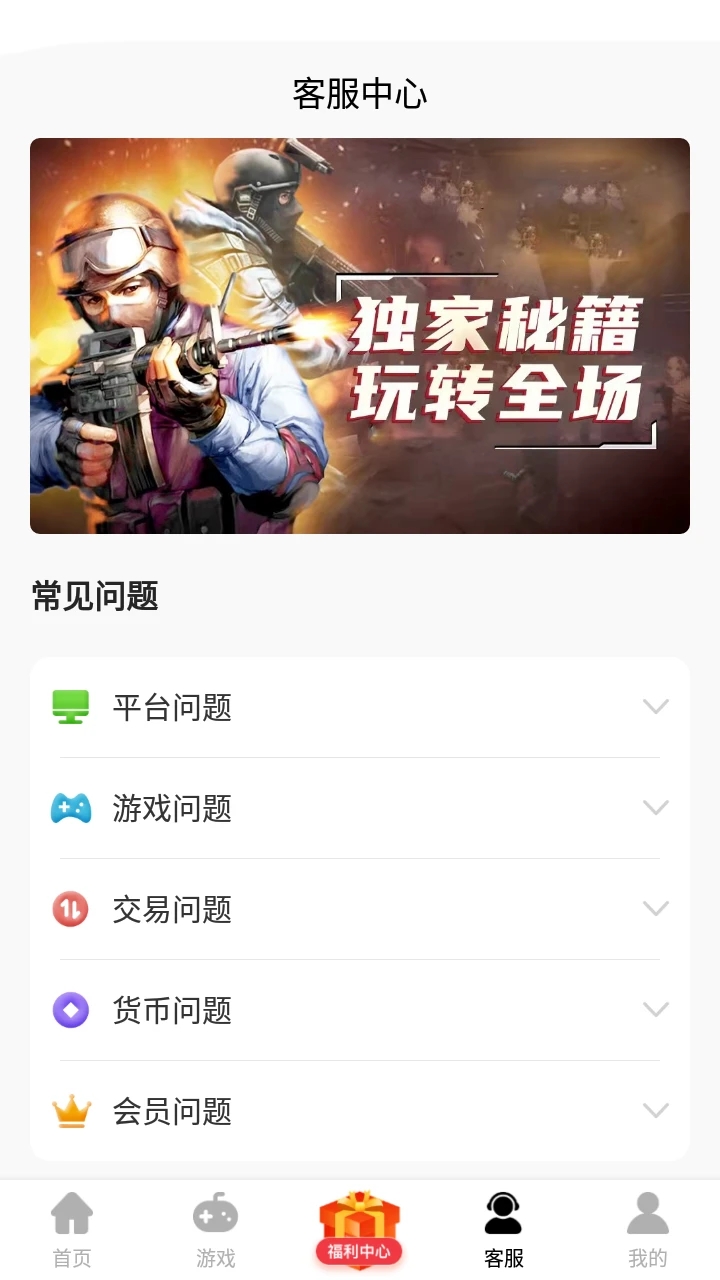This screenshot has height=1280, width=720.
Task: Open the 交易问题 dropdown chevron
Action: pos(656,908)
